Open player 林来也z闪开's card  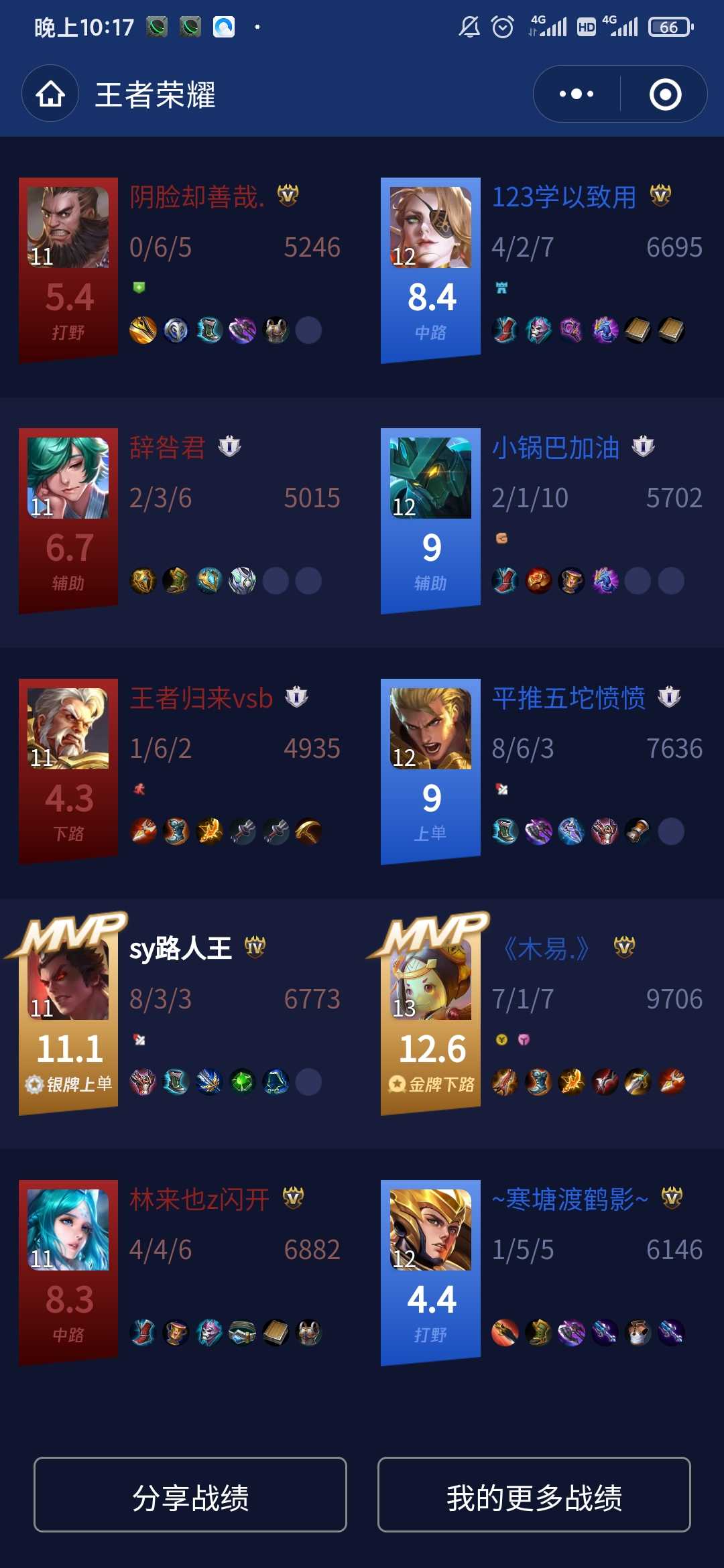point(199,1199)
